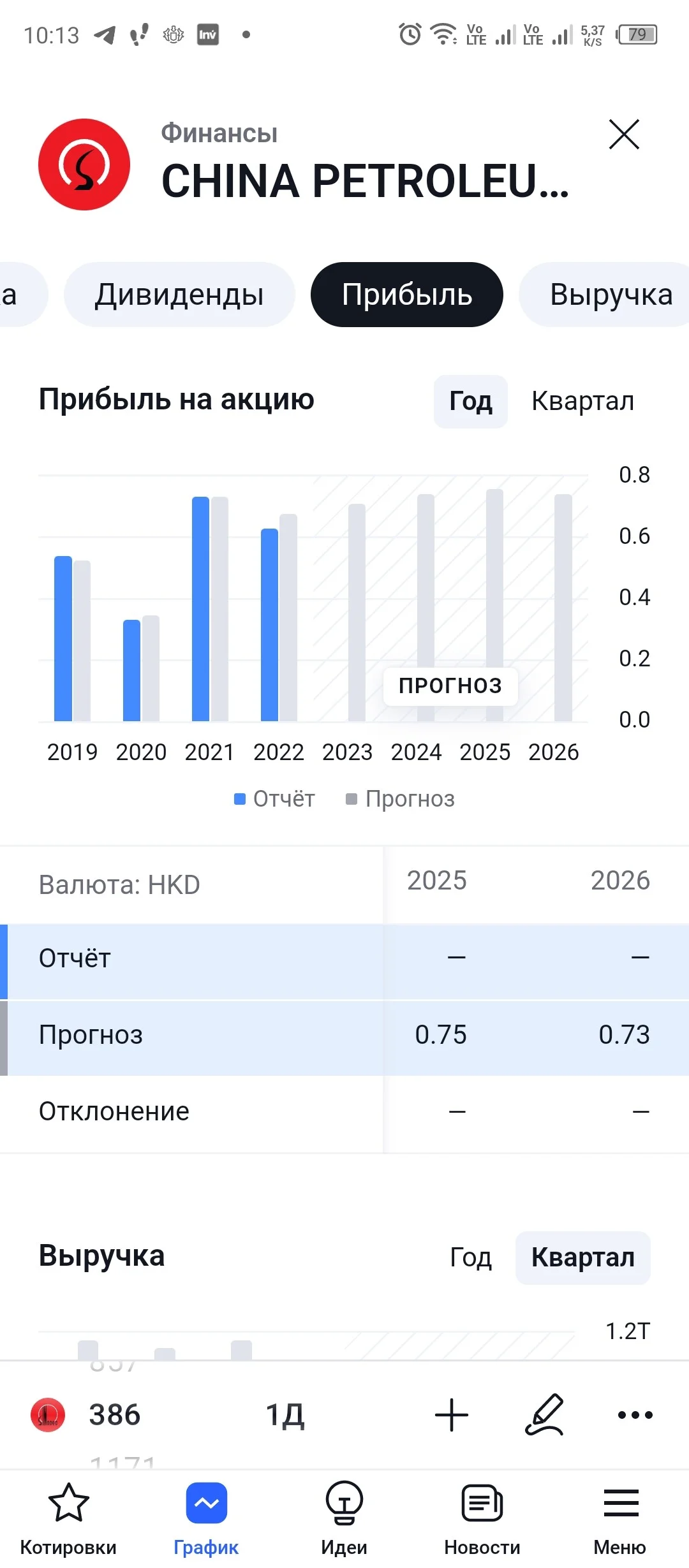Switch Выручка chart to Год
This screenshot has height=1568, width=689.
(471, 1257)
